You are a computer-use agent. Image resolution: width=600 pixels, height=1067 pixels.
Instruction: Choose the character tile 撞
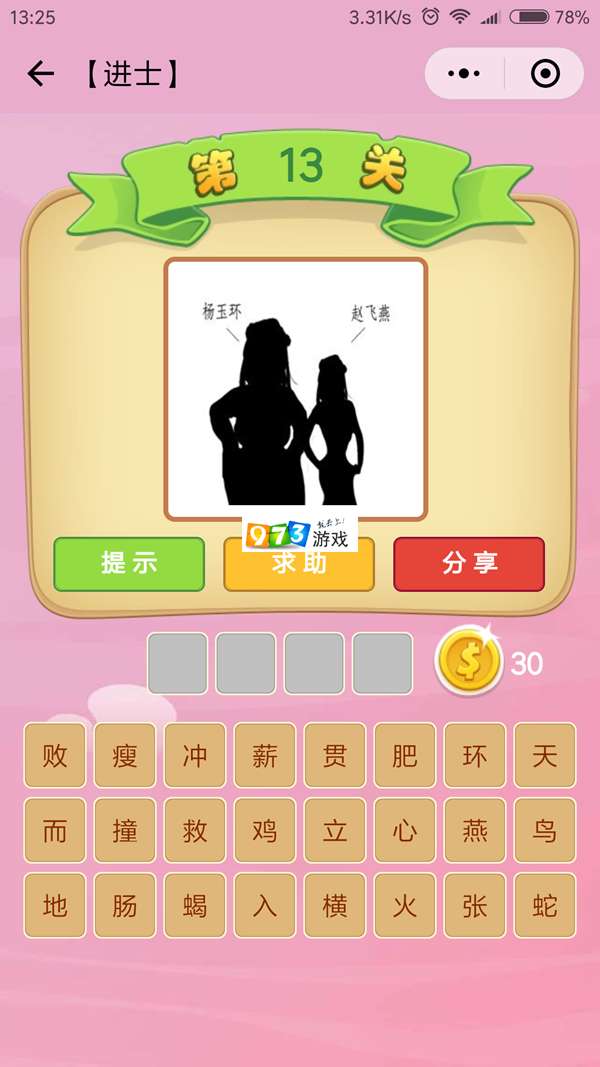[x=125, y=830]
